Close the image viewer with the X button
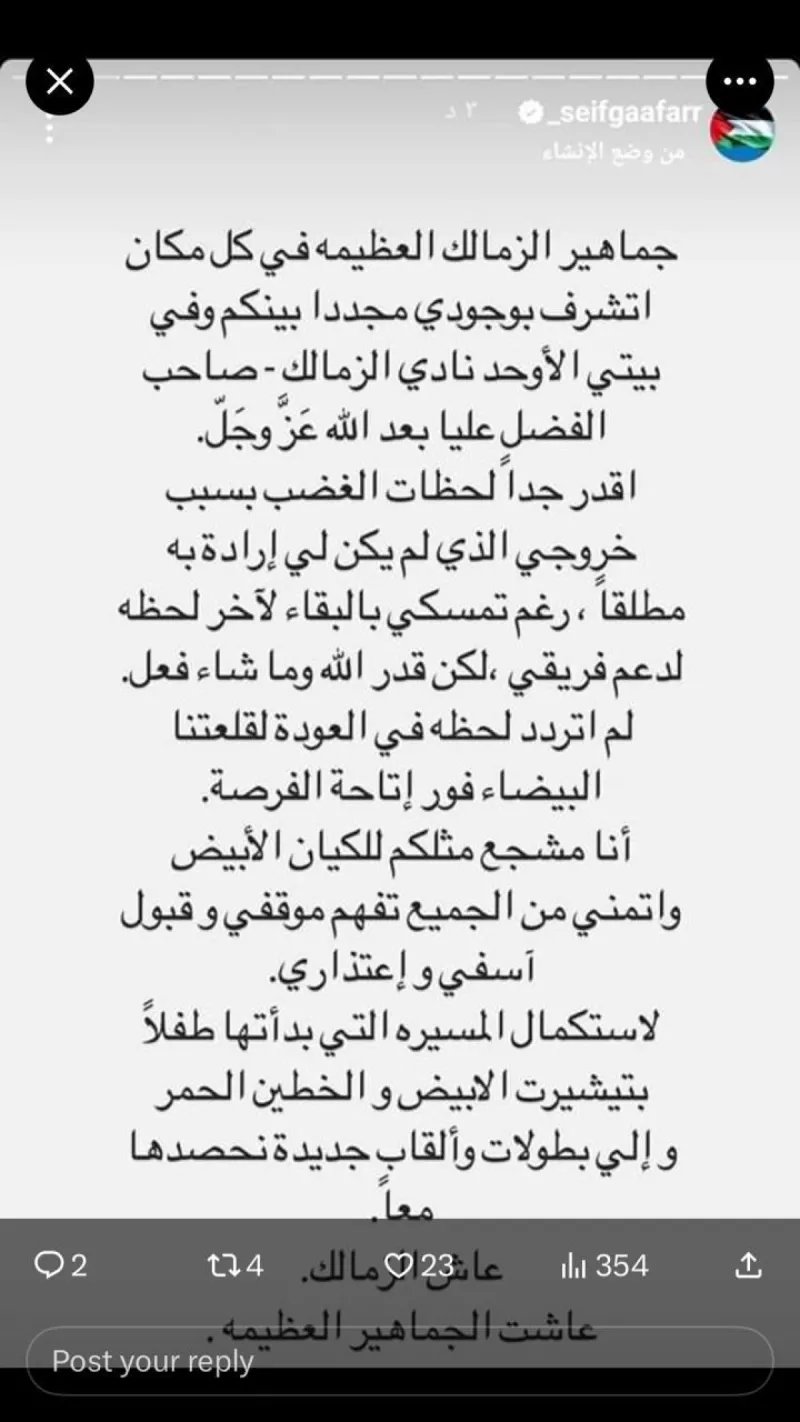Viewport: 800px width, 1422px height. coord(59,81)
